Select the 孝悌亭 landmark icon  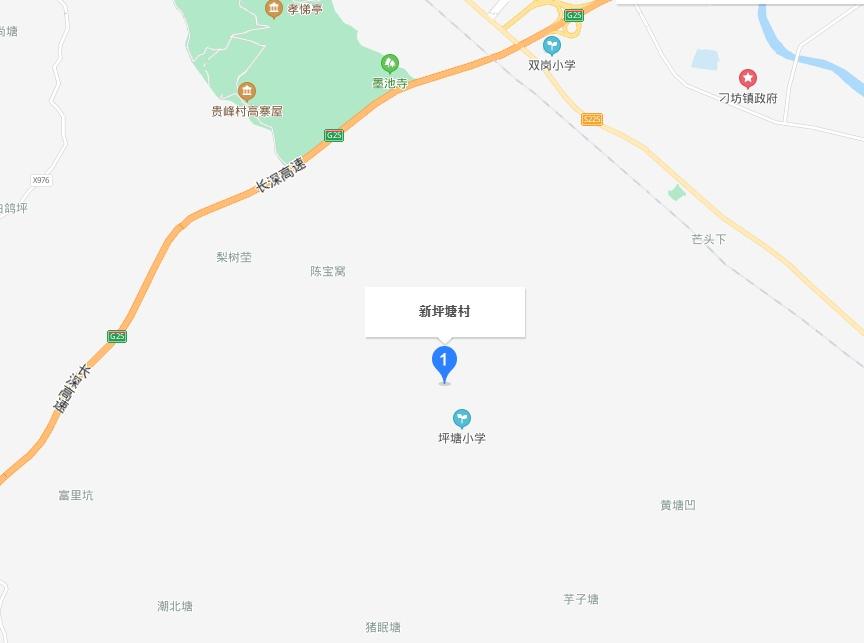tap(273, 9)
